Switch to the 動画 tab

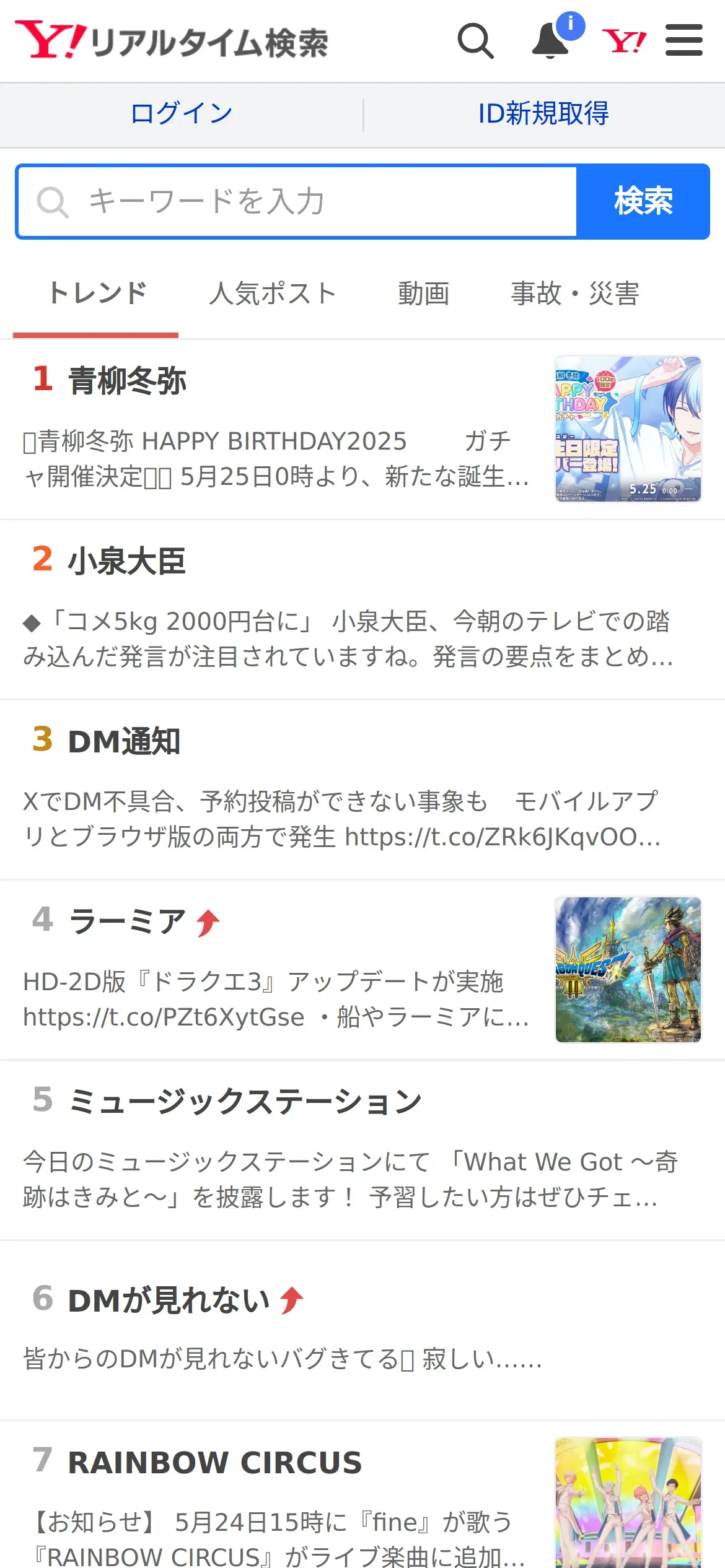tap(424, 294)
